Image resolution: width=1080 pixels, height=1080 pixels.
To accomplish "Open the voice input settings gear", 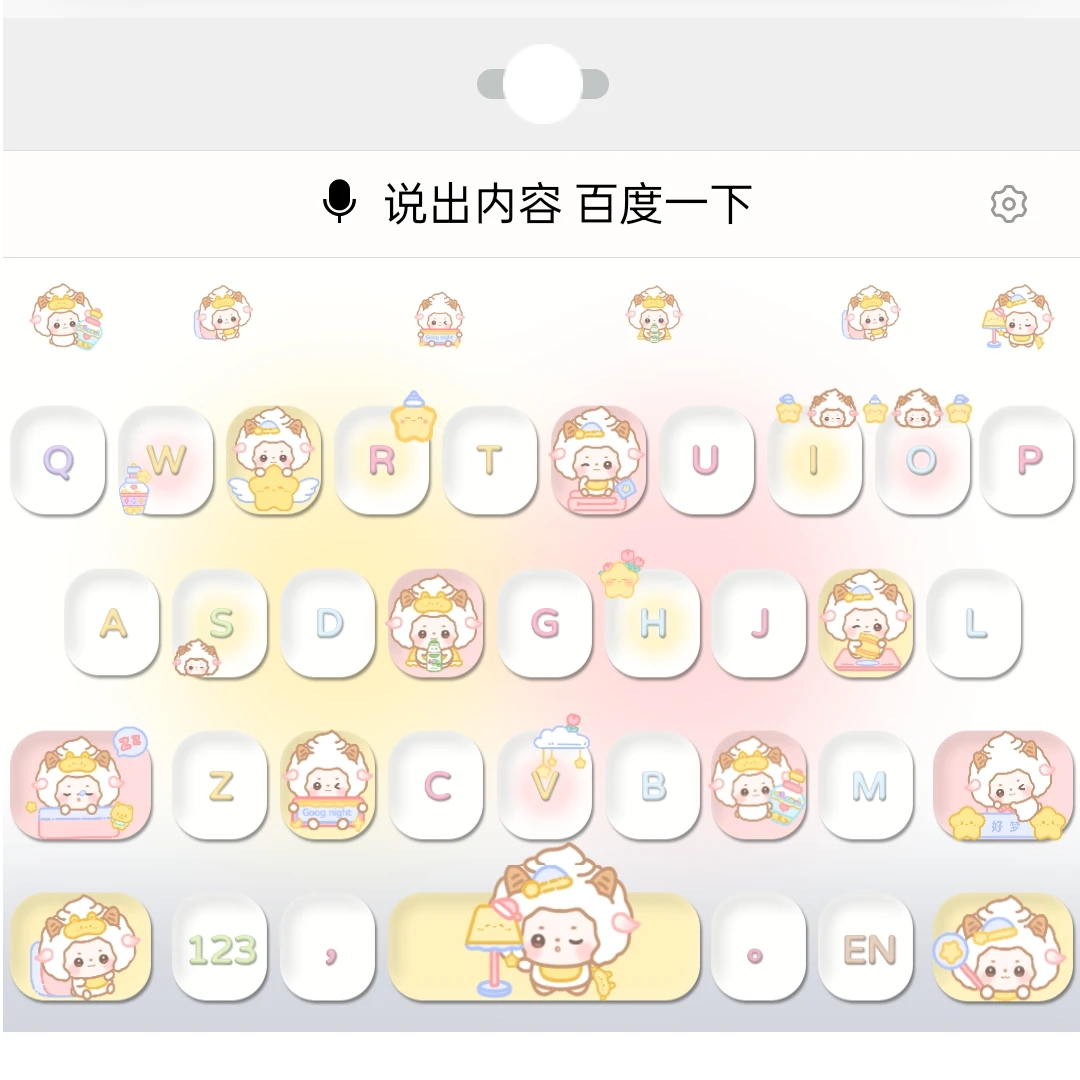I will click(1008, 204).
